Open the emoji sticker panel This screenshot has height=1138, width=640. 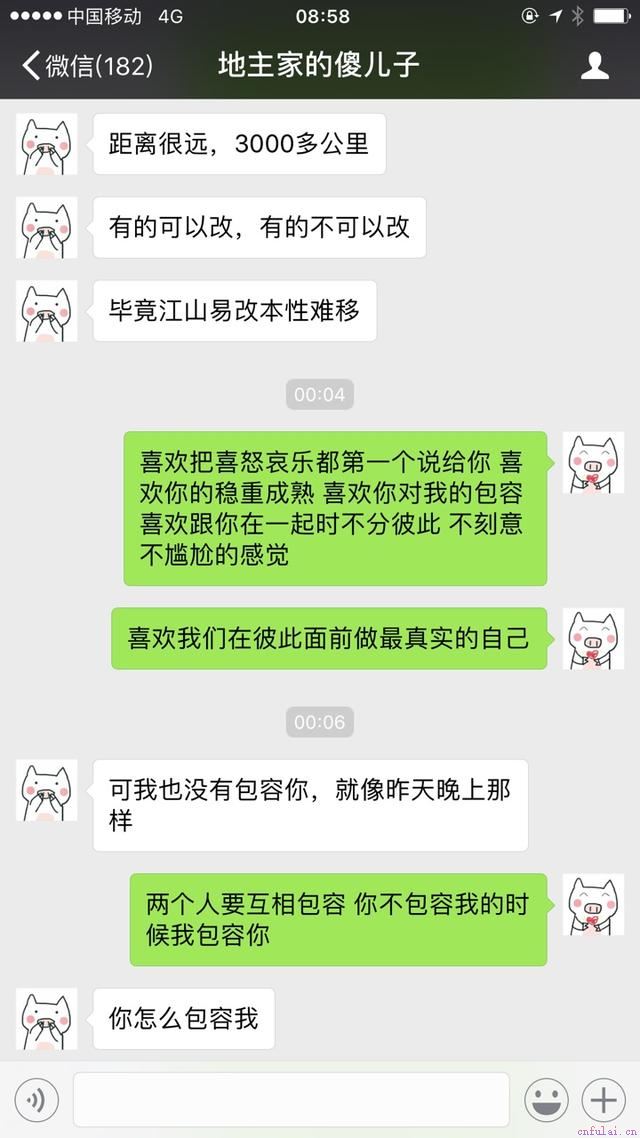547,1101
